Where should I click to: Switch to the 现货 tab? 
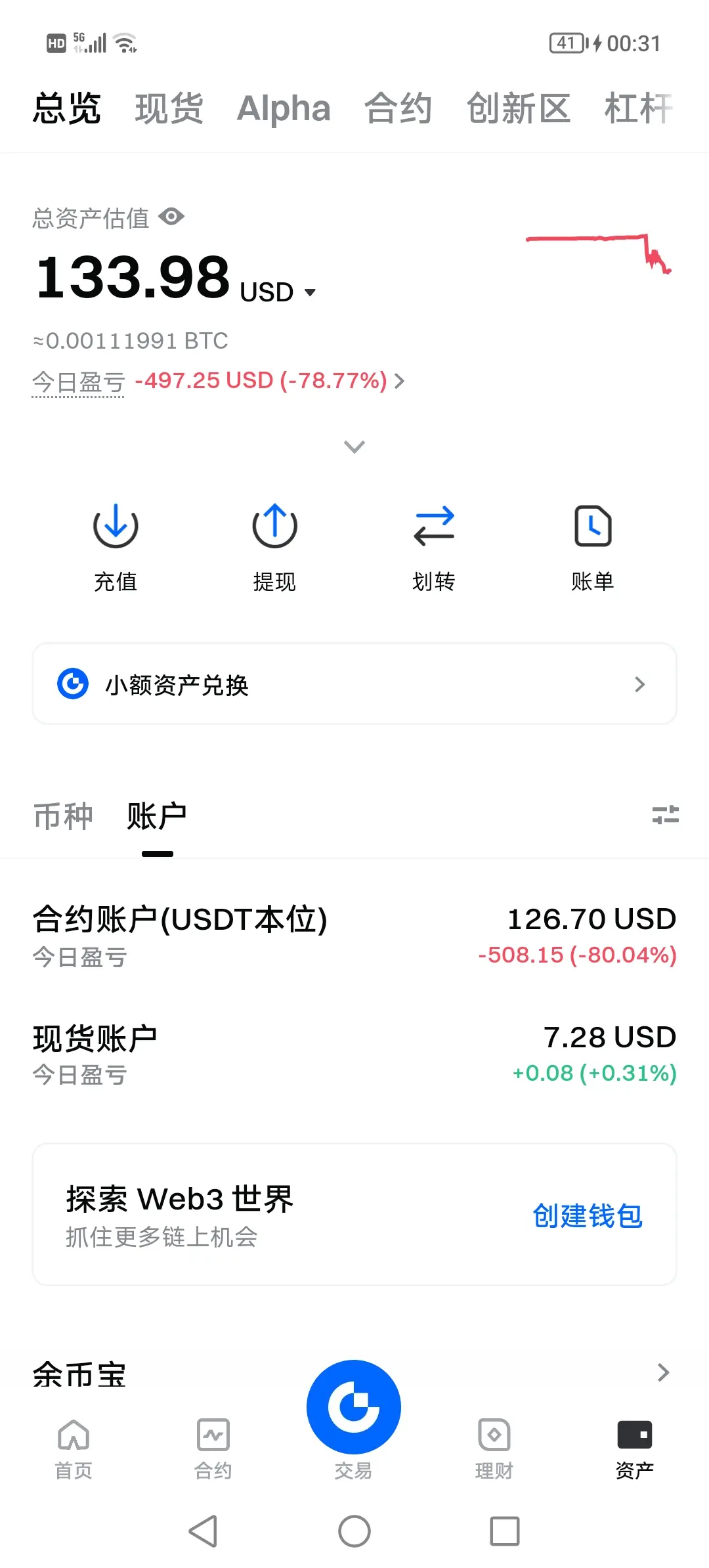[x=169, y=108]
